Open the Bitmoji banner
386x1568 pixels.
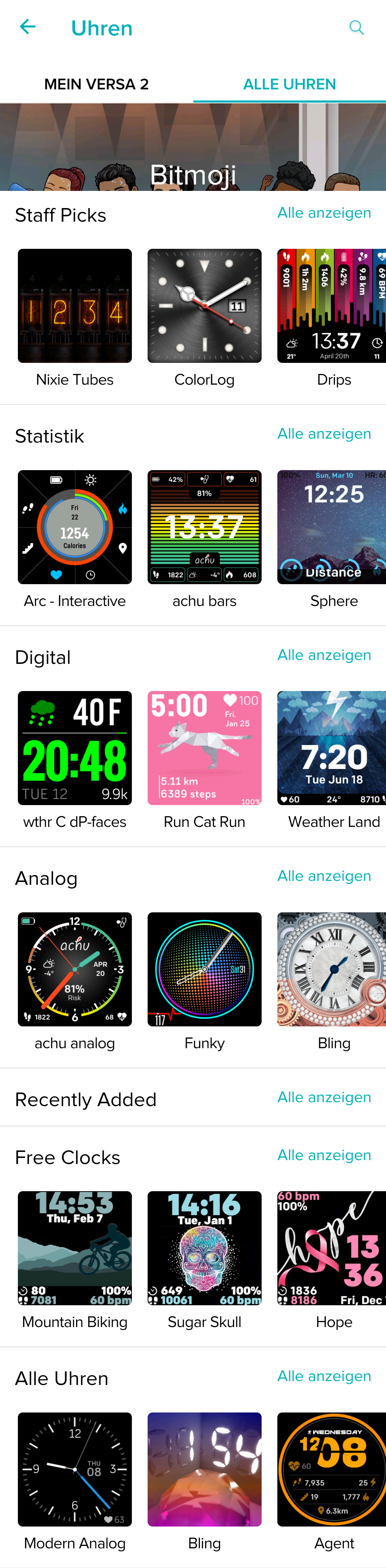click(193, 147)
